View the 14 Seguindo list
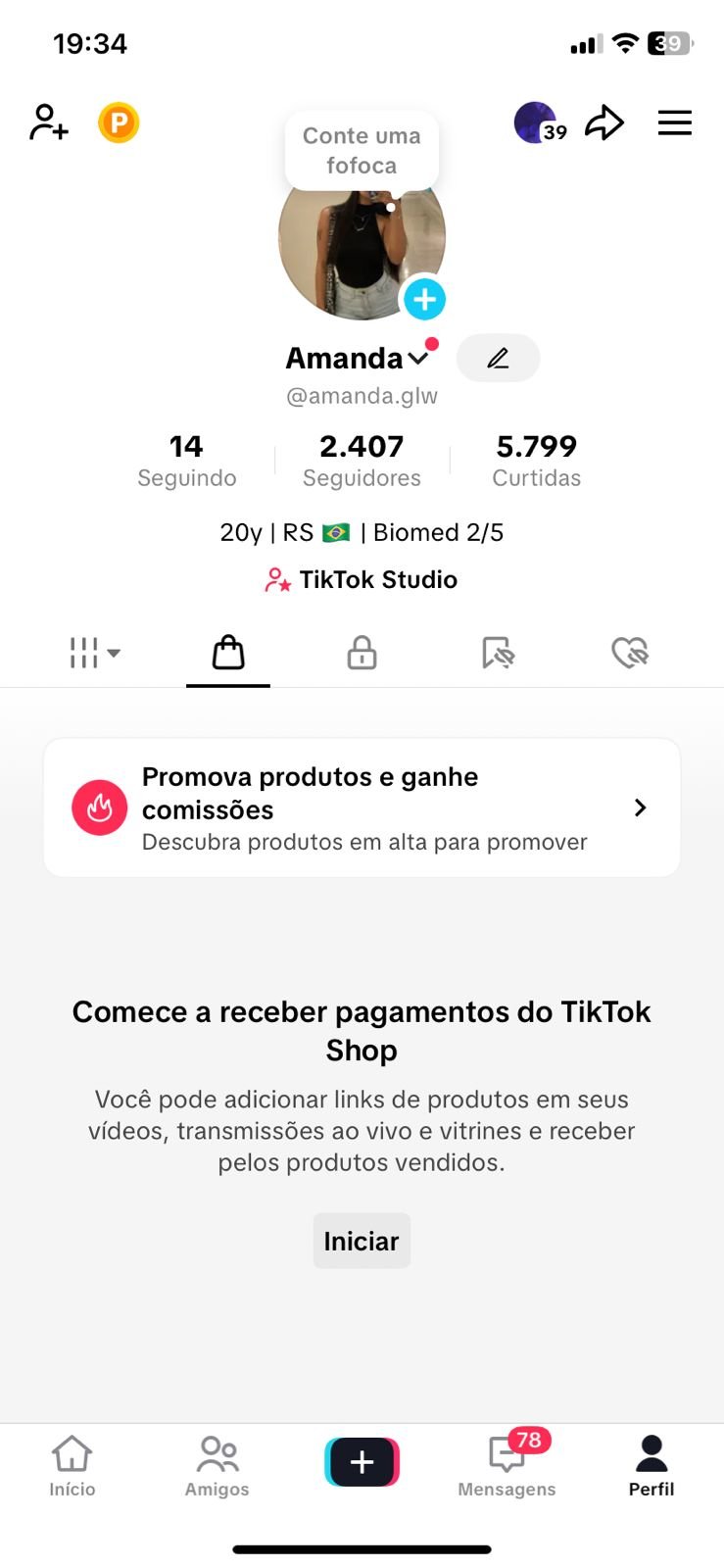724x1568 pixels. (186, 461)
